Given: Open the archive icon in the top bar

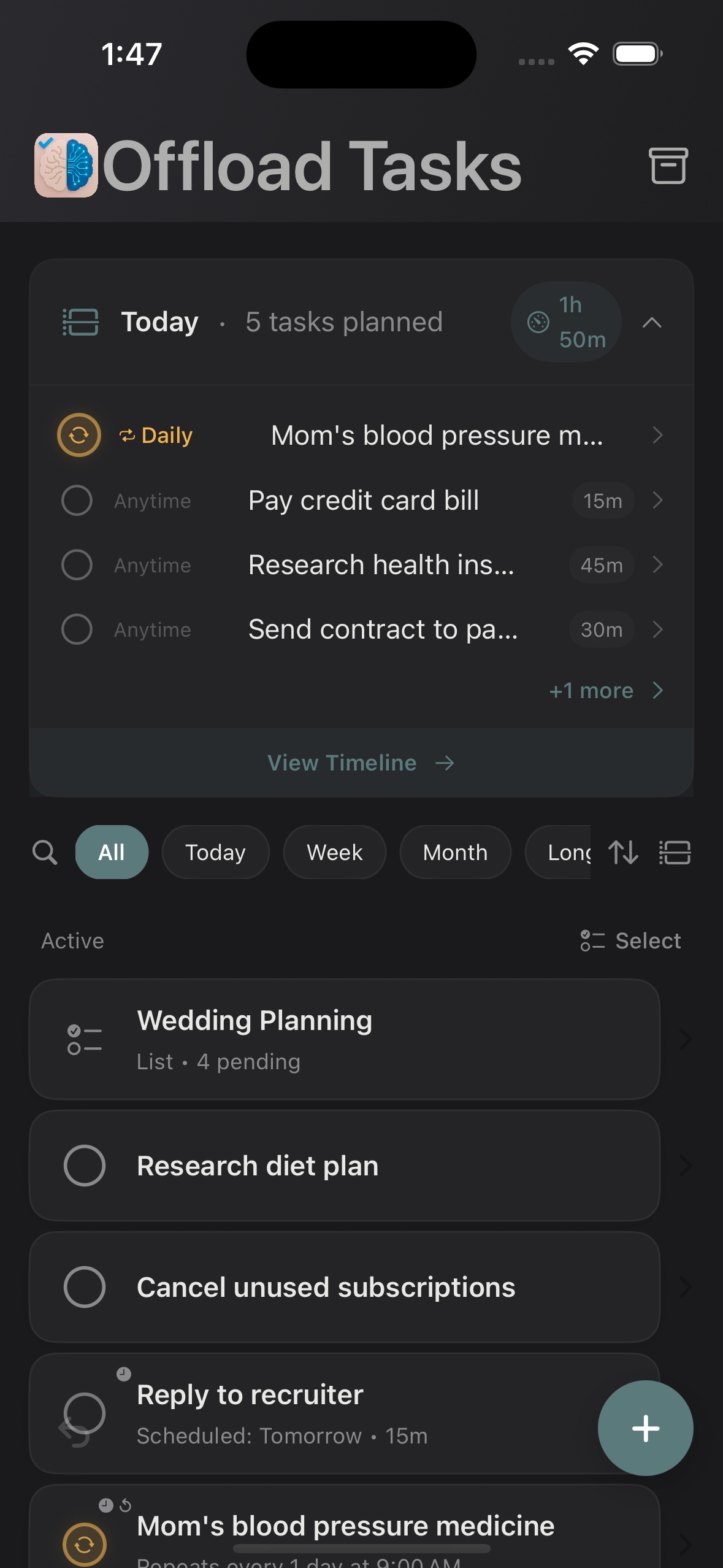Looking at the screenshot, I should click(x=669, y=165).
